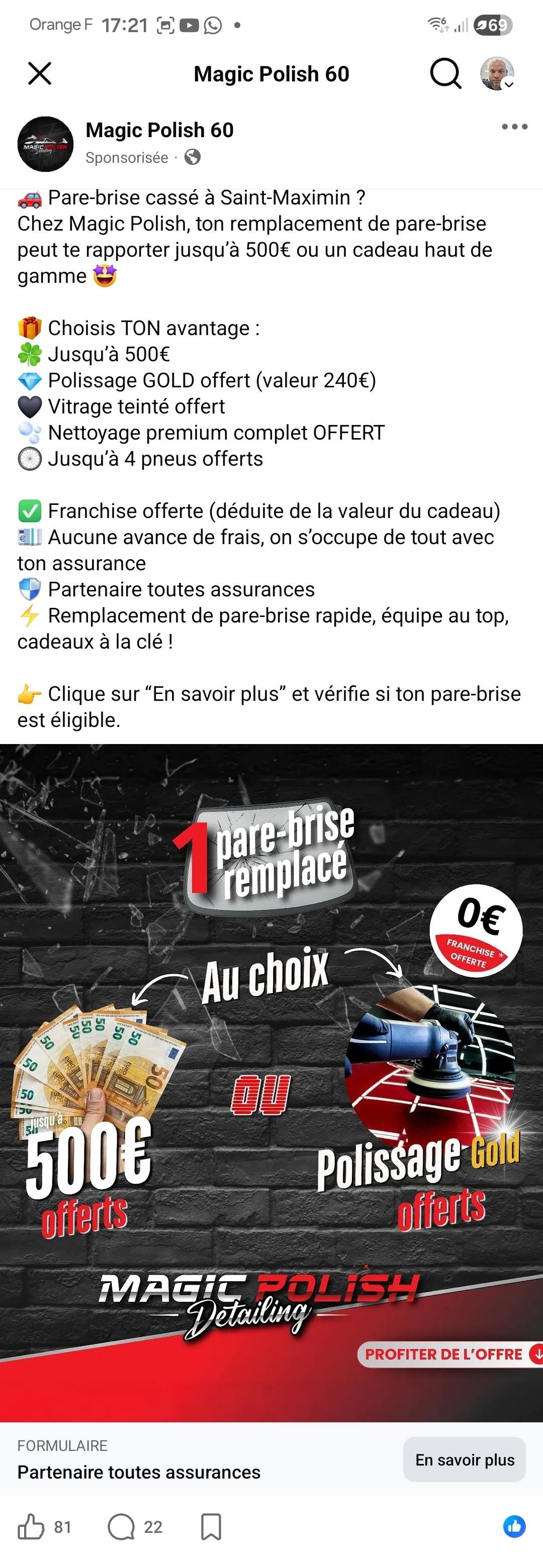Open the windshield offer ad image
Screen dimensions: 543x1568
[271, 1084]
